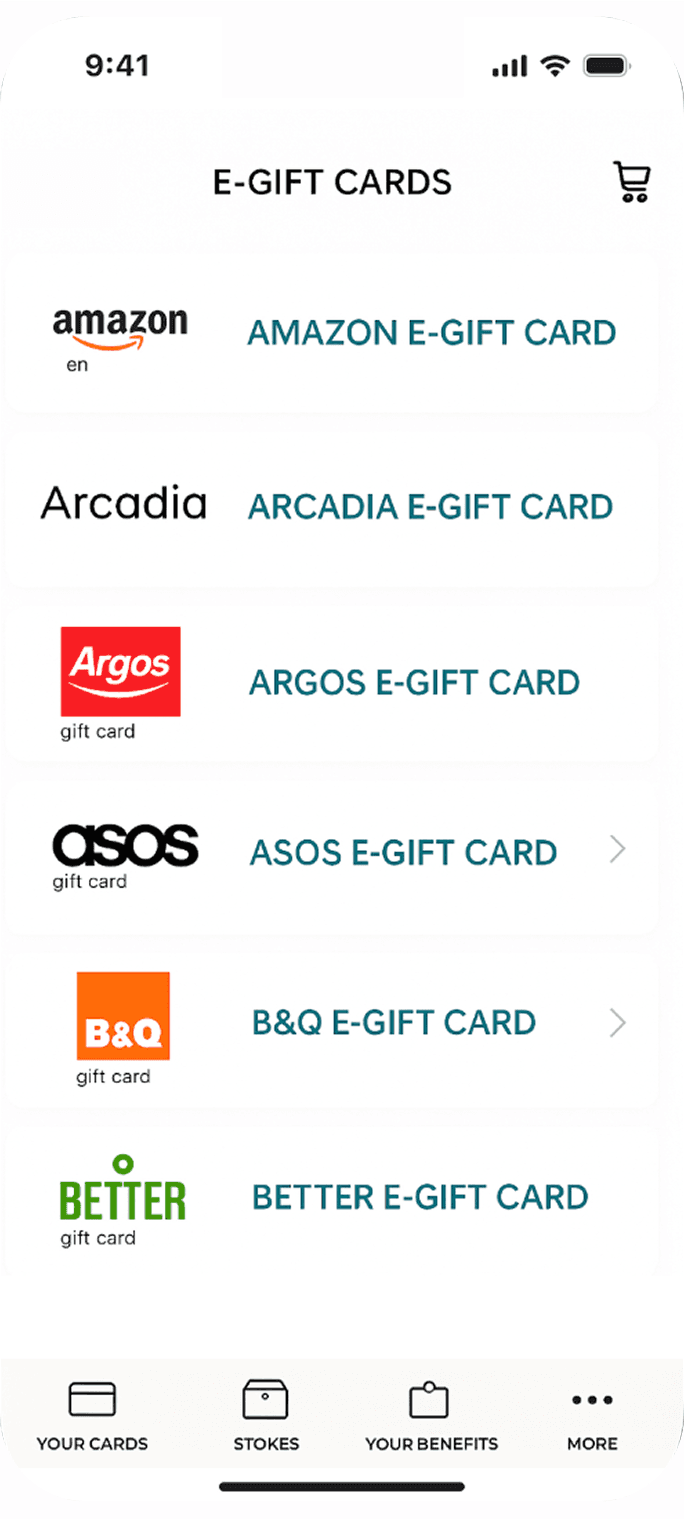684x1519 pixels.
Task: Open the shopping cart
Action: (x=631, y=183)
